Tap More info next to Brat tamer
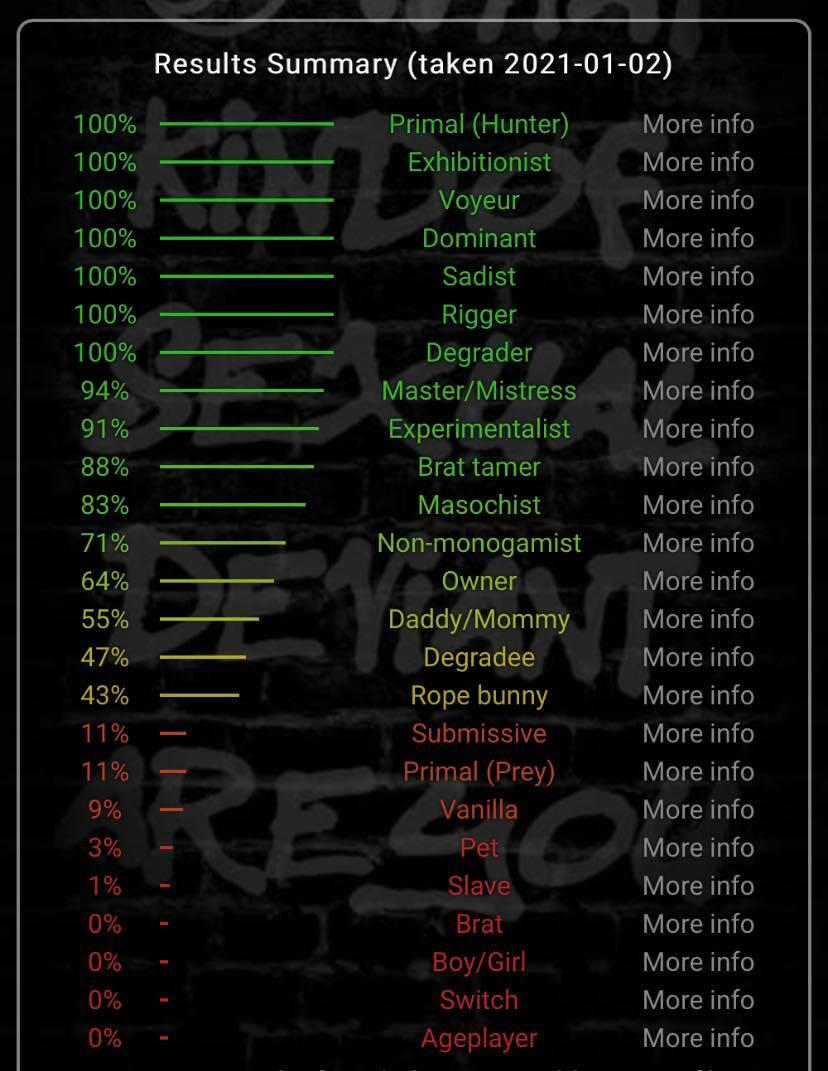Image resolution: width=828 pixels, height=1071 pixels. (x=698, y=467)
